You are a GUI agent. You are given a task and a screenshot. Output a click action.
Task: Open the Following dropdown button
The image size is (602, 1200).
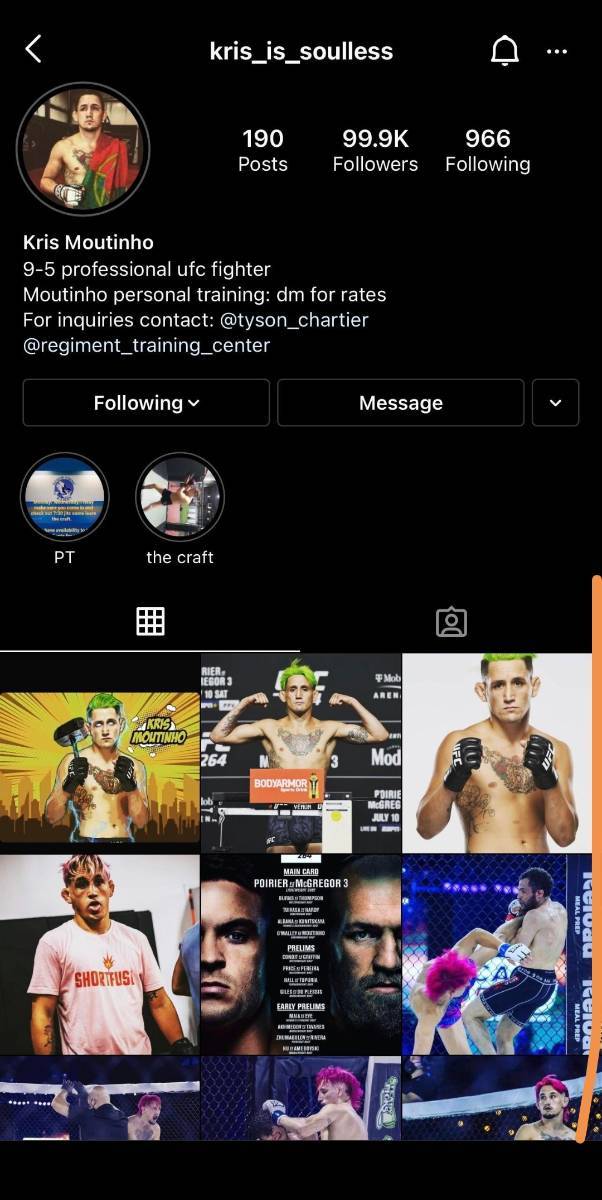146,403
